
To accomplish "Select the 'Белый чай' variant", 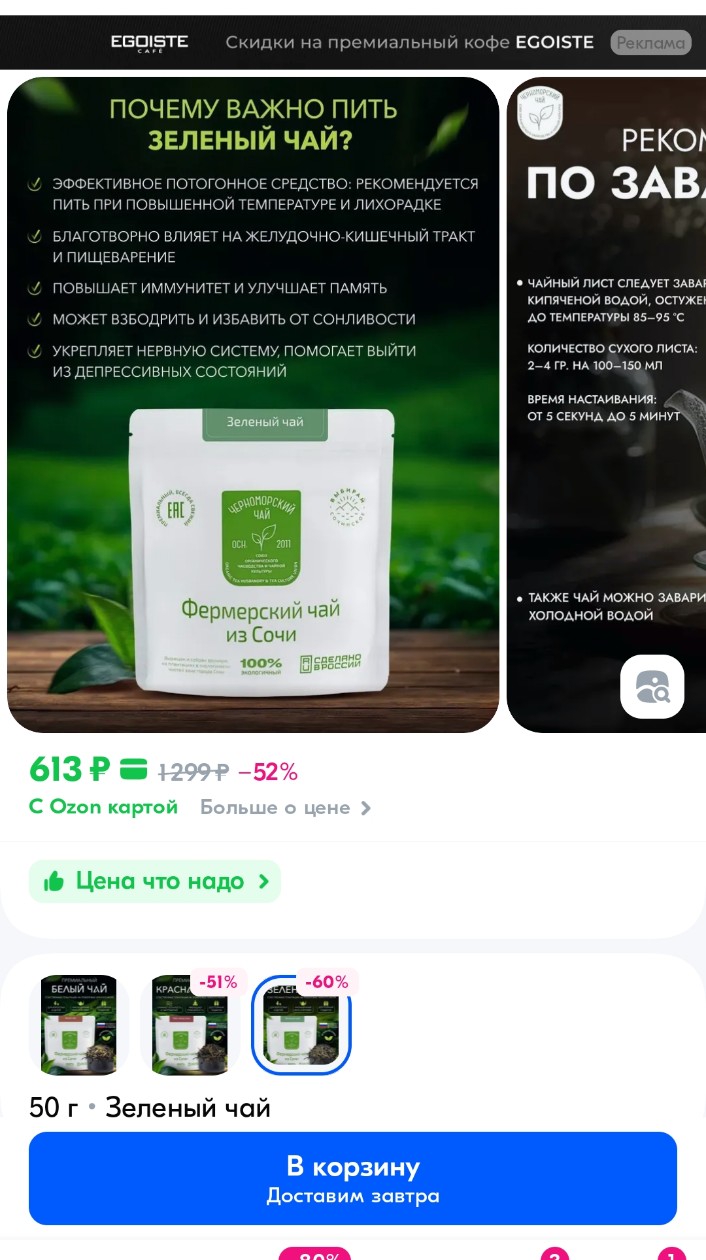I will click(79, 1025).
